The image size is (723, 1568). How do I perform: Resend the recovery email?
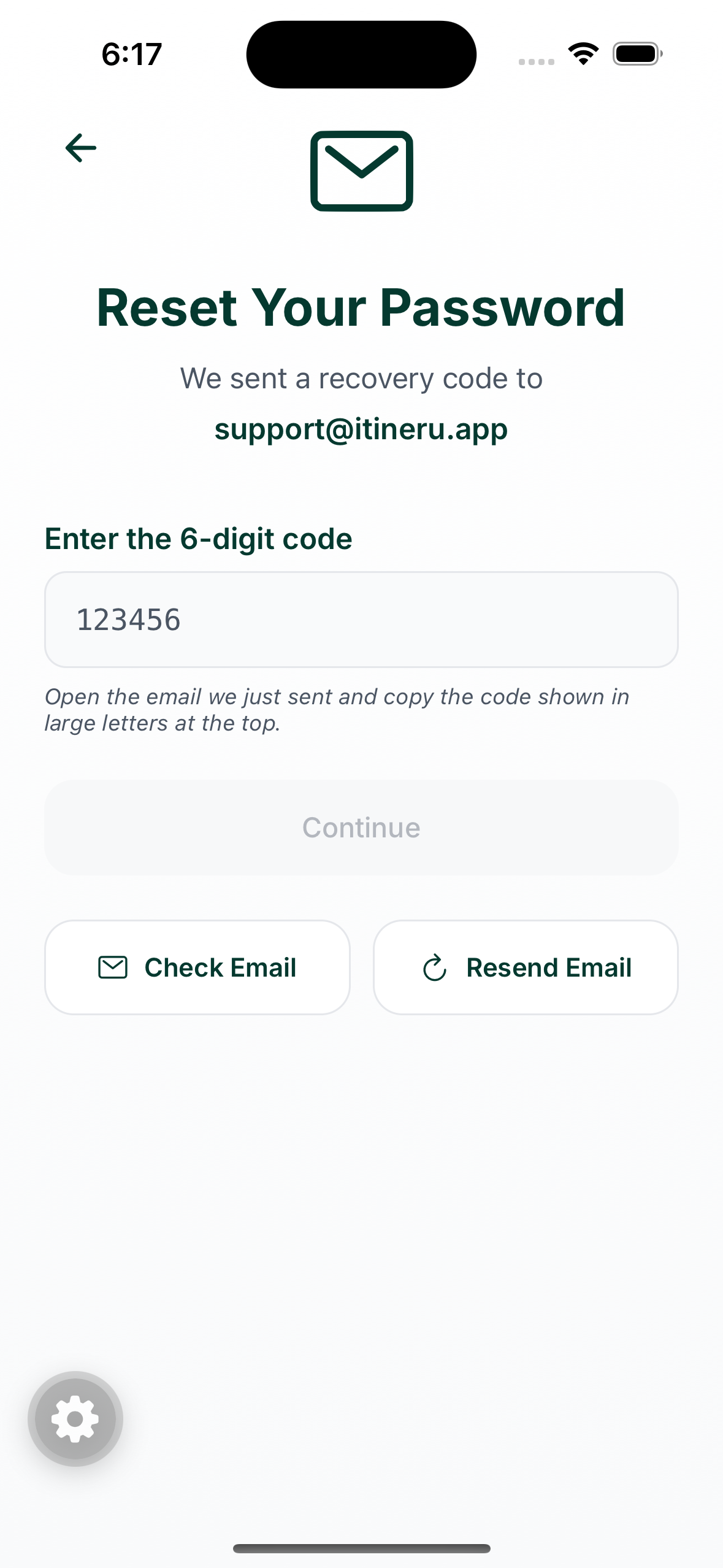click(x=526, y=967)
